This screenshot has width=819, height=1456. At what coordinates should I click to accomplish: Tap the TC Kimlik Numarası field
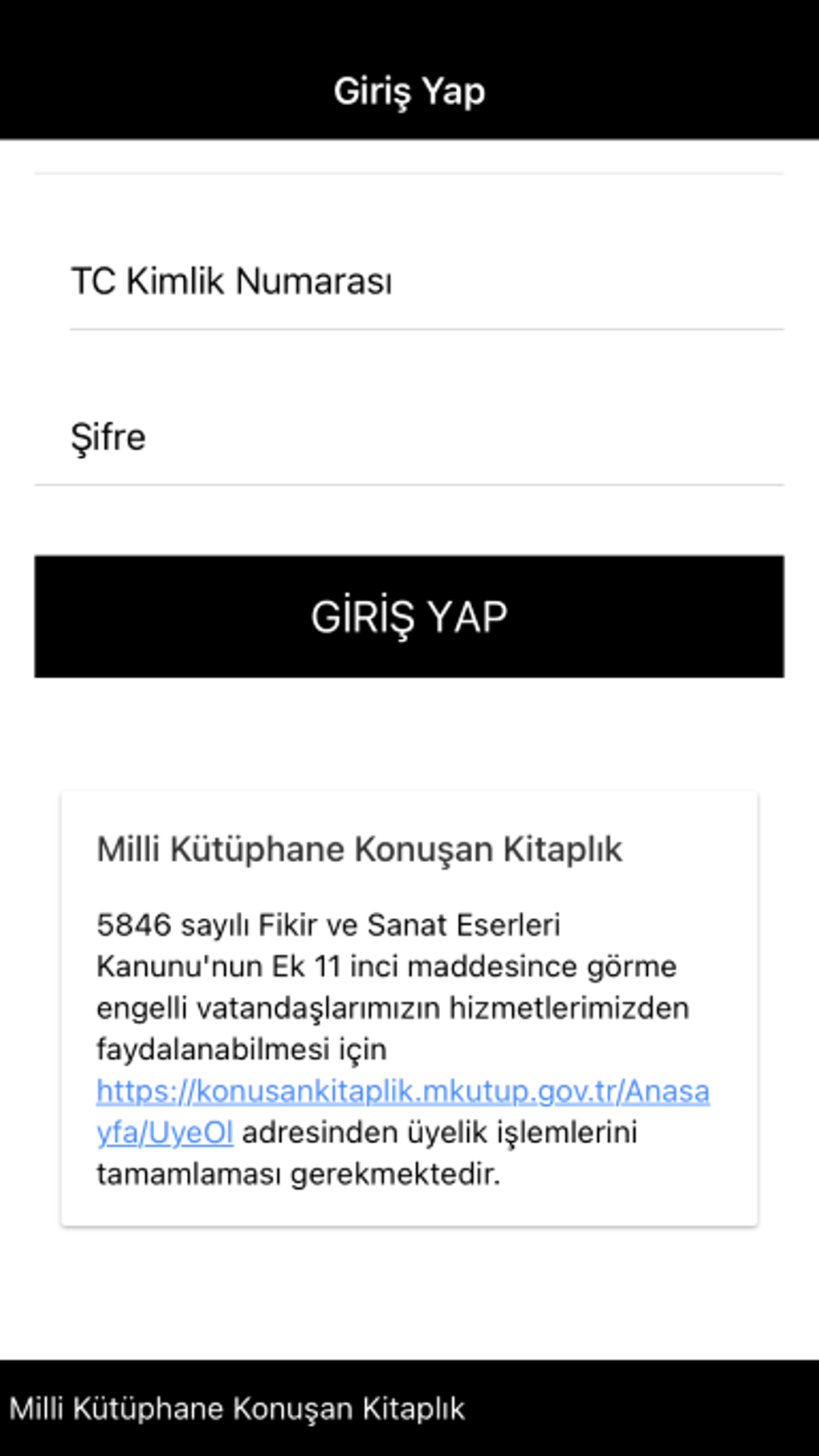[426, 282]
